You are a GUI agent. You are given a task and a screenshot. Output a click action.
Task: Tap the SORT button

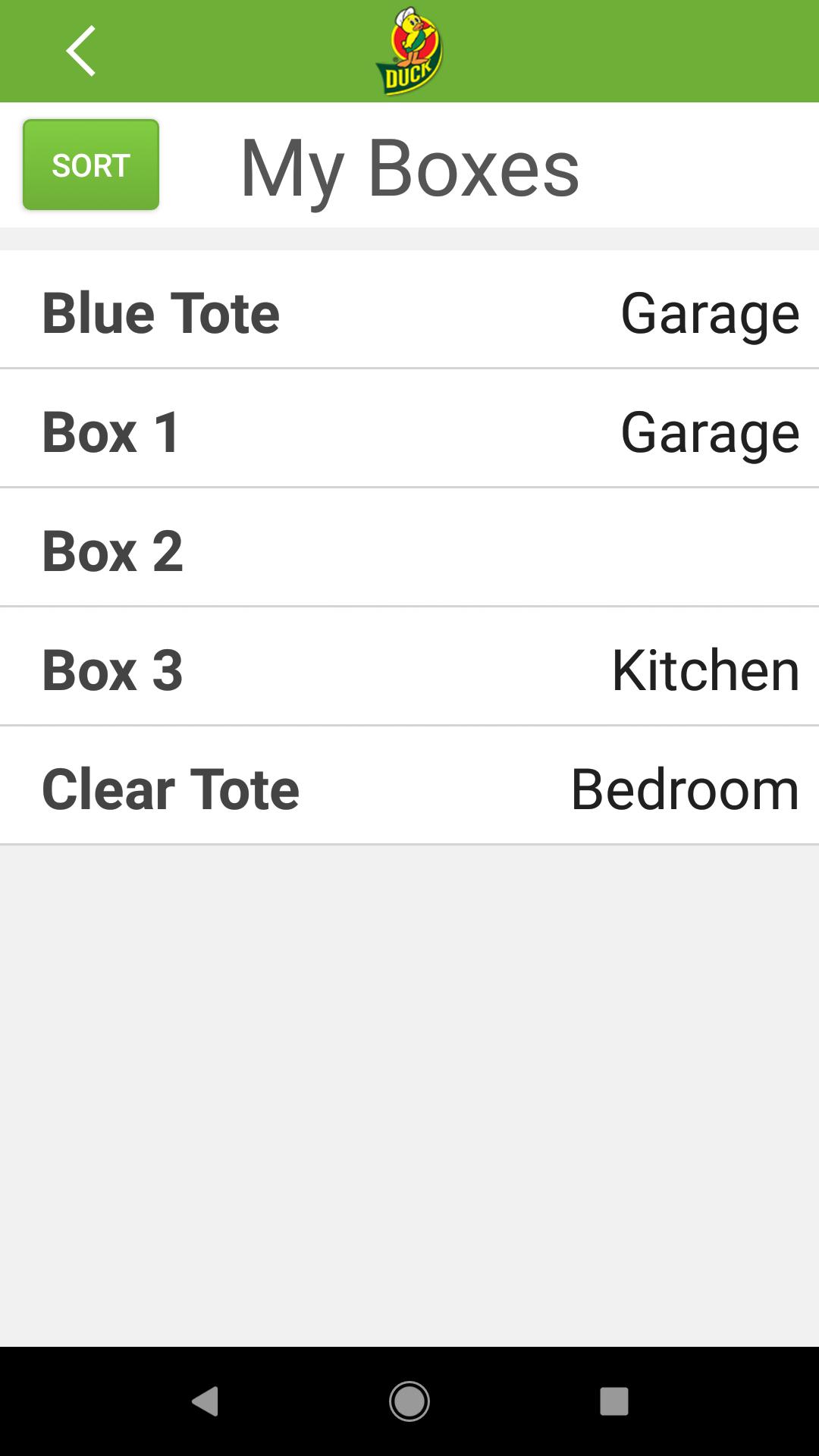pos(91,165)
